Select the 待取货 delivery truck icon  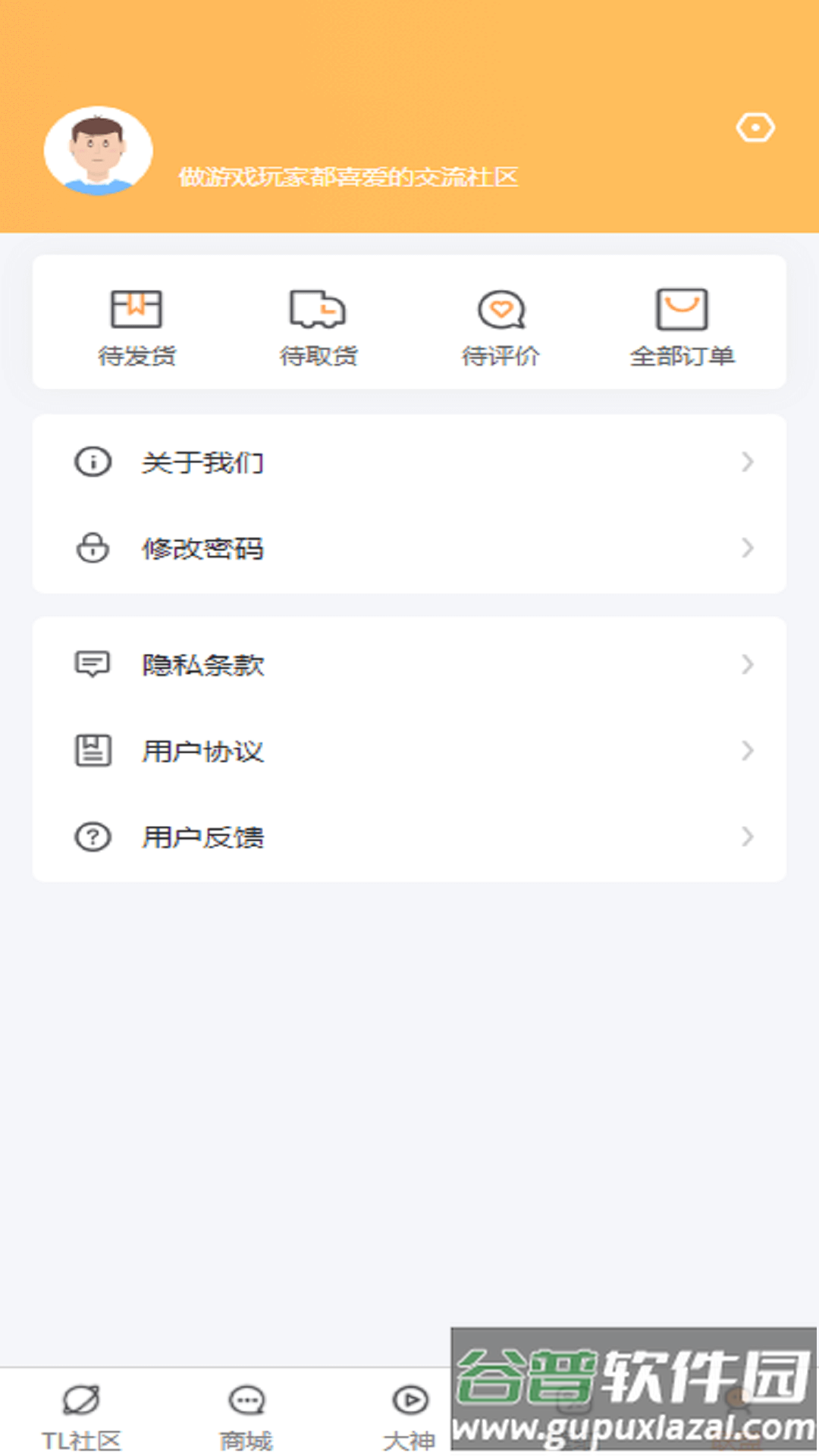[x=318, y=308]
